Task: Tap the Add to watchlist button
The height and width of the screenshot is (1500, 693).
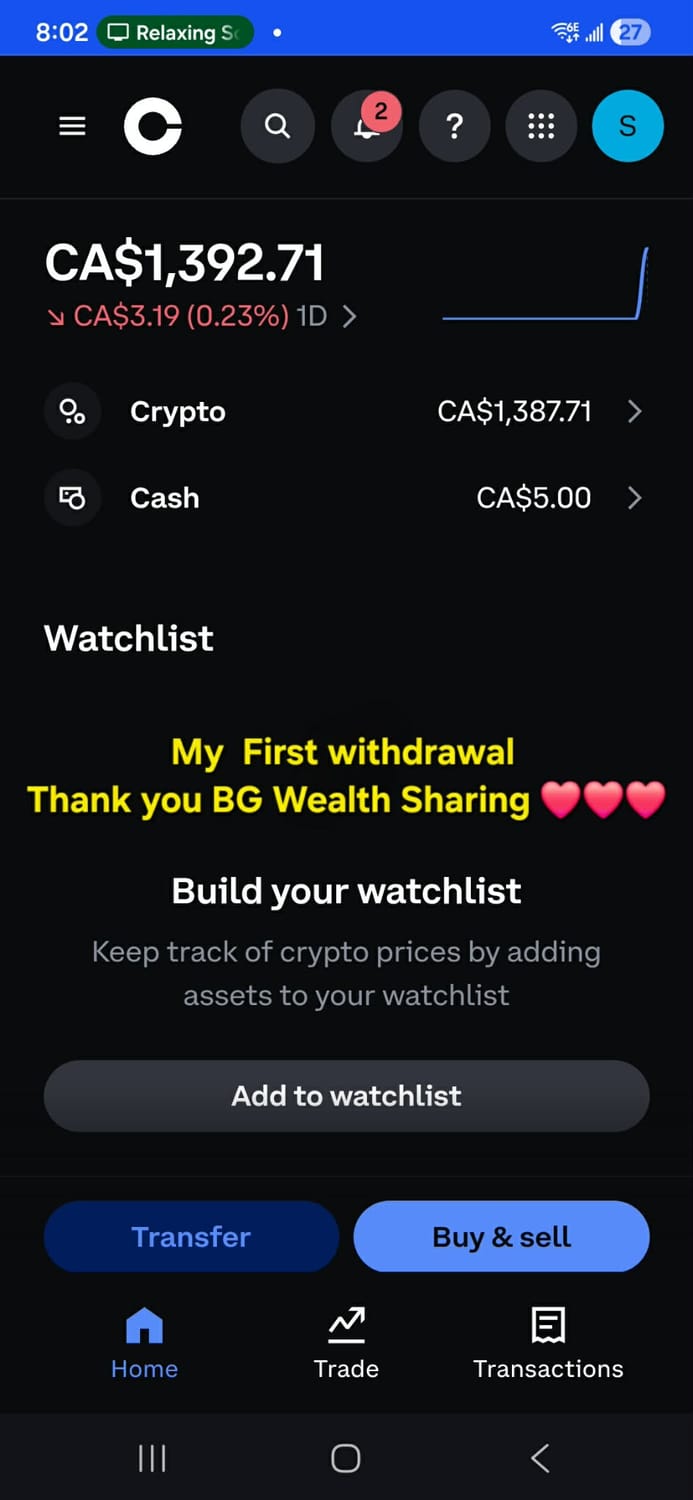Action: [346, 1096]
